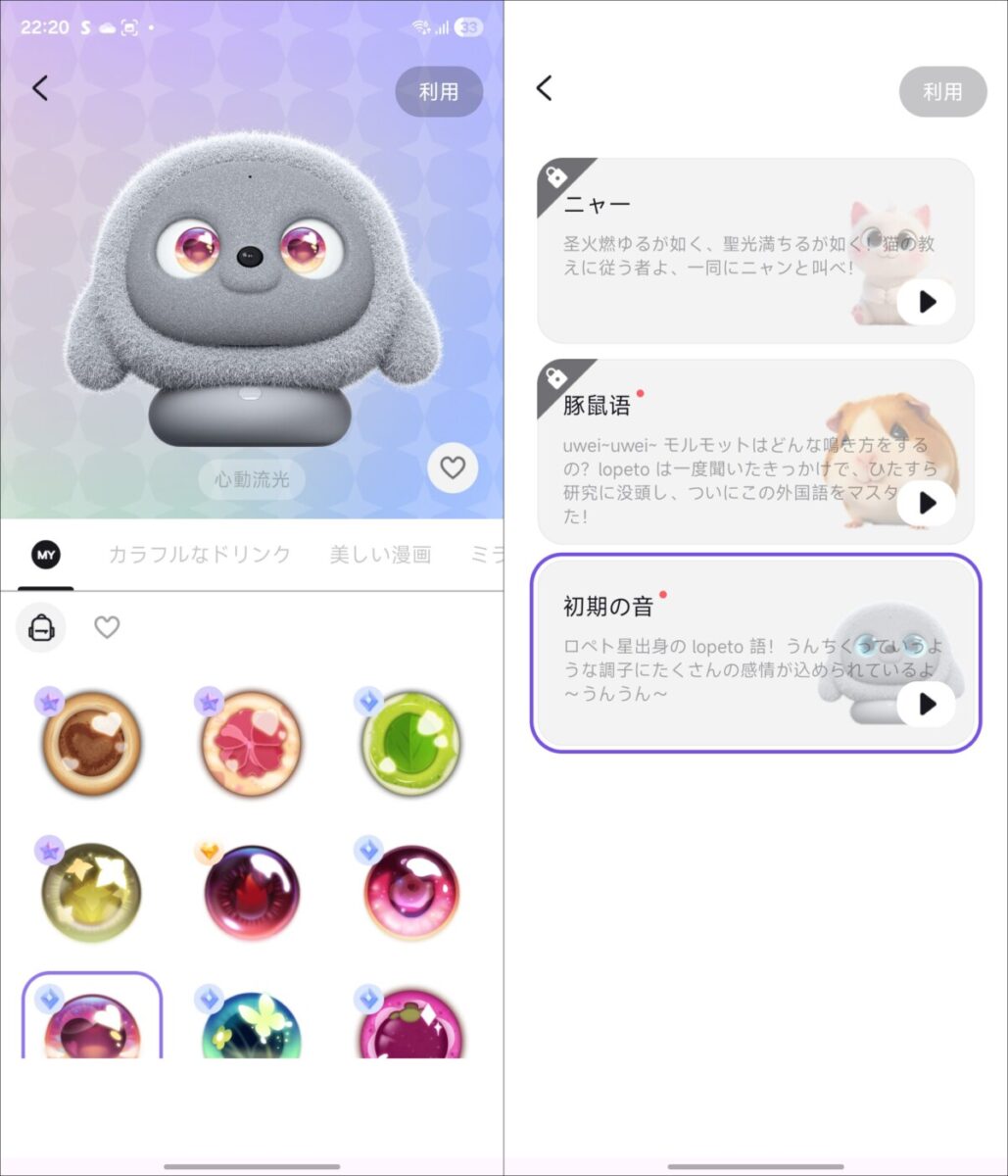Screen dimensions: 1008x1176
Task: Tap 利用 button on voice list screen
Action: pos(942,92)
